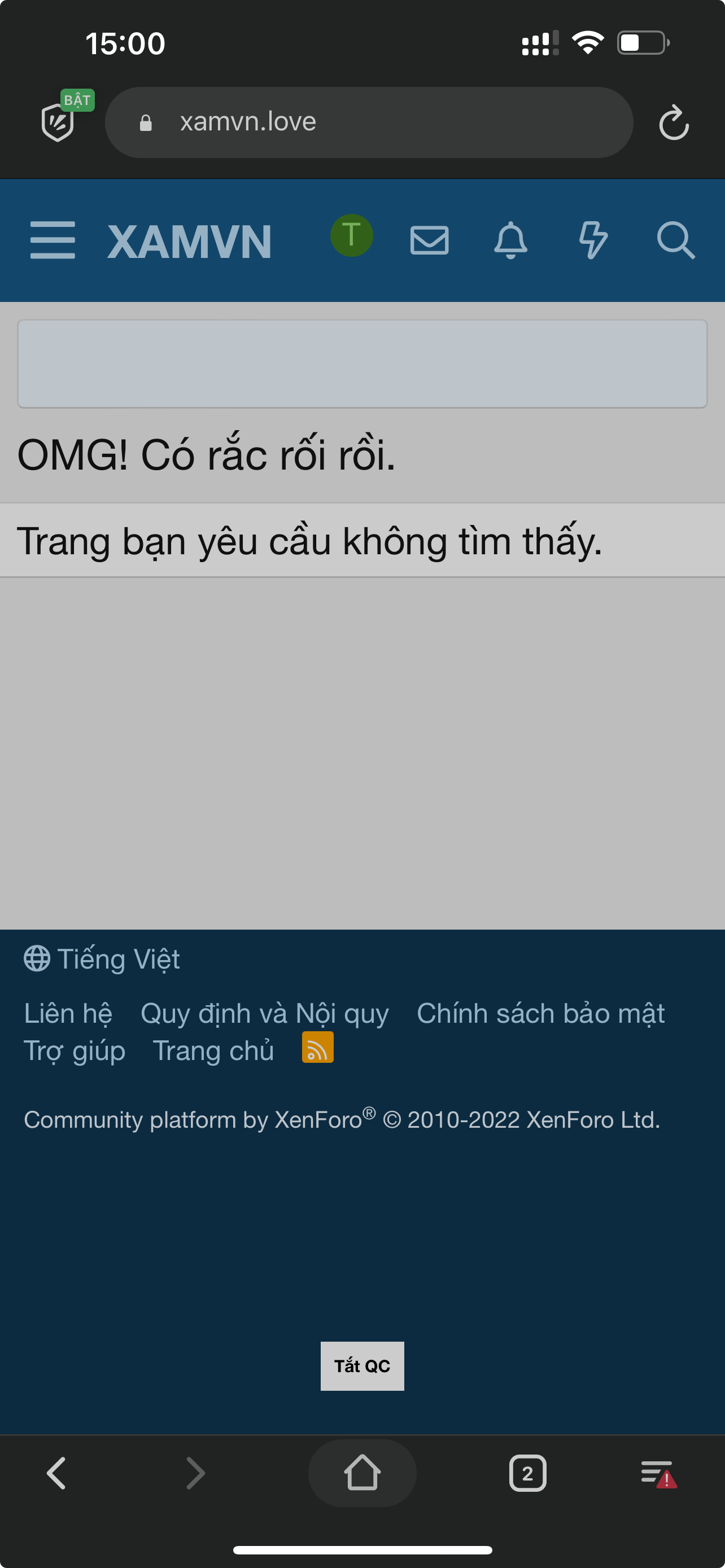Tap the xamvn.love address bar
Screen dimensions: 725x1568
[369, 122]
